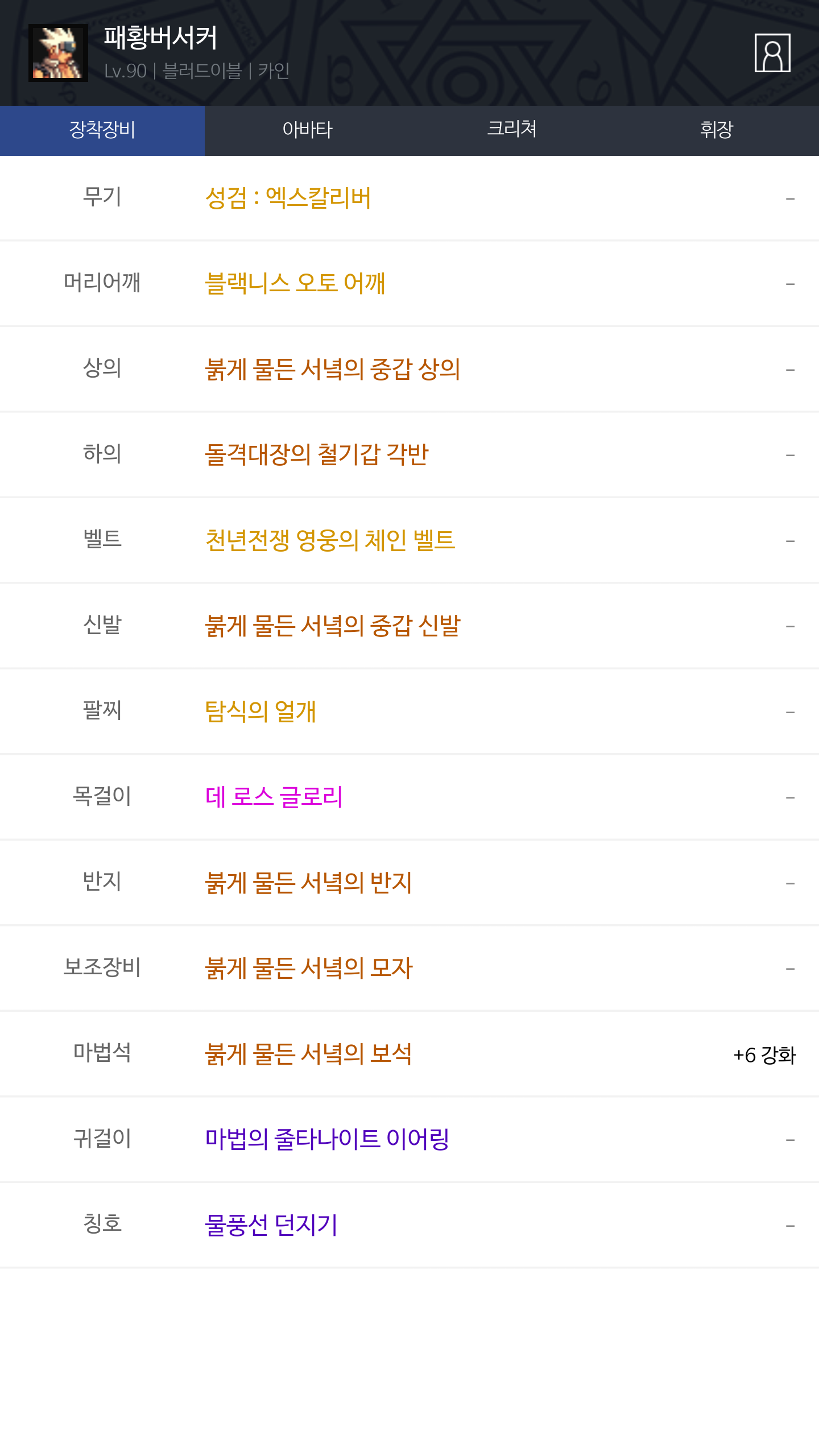Select the 장착장비 tab

pos(102,130)
